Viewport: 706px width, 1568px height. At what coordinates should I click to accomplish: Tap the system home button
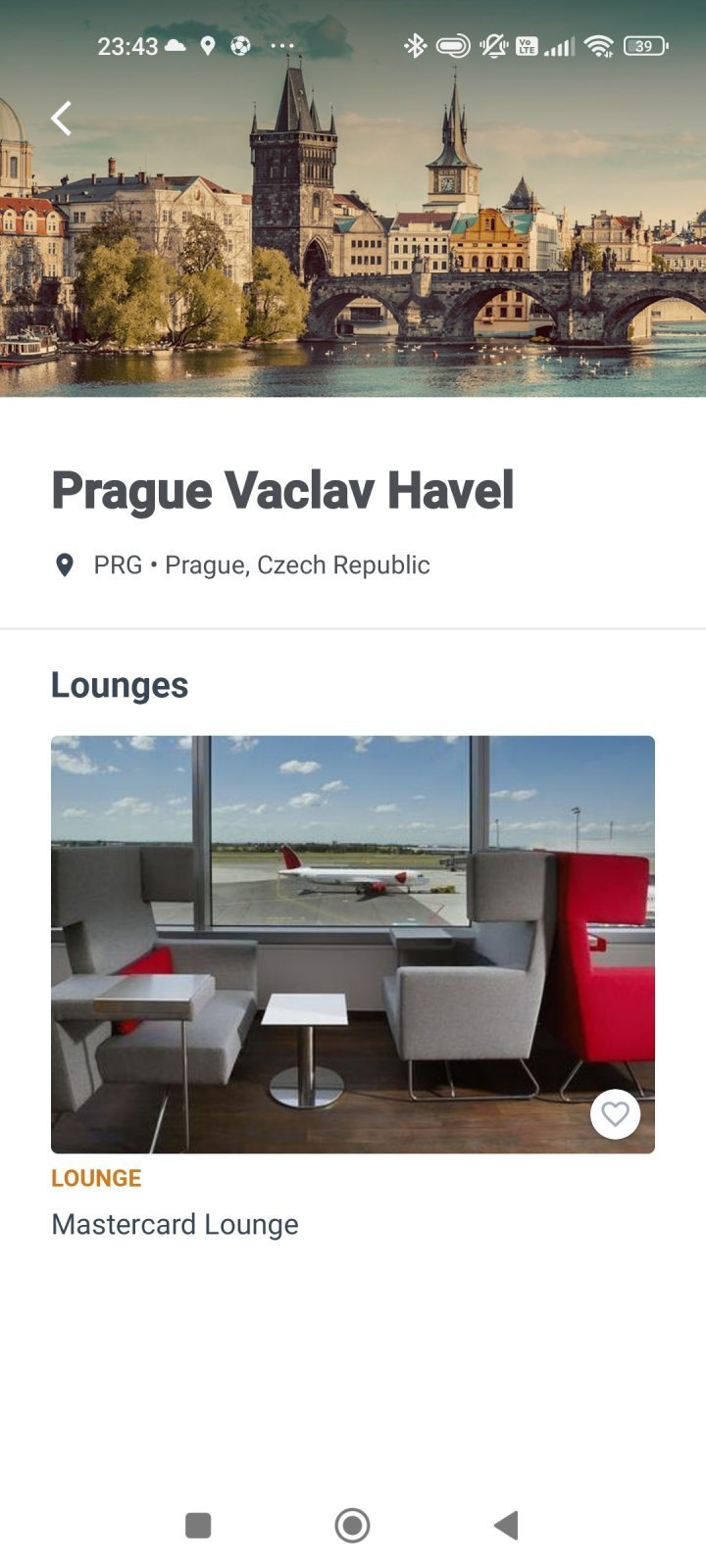352,1525
